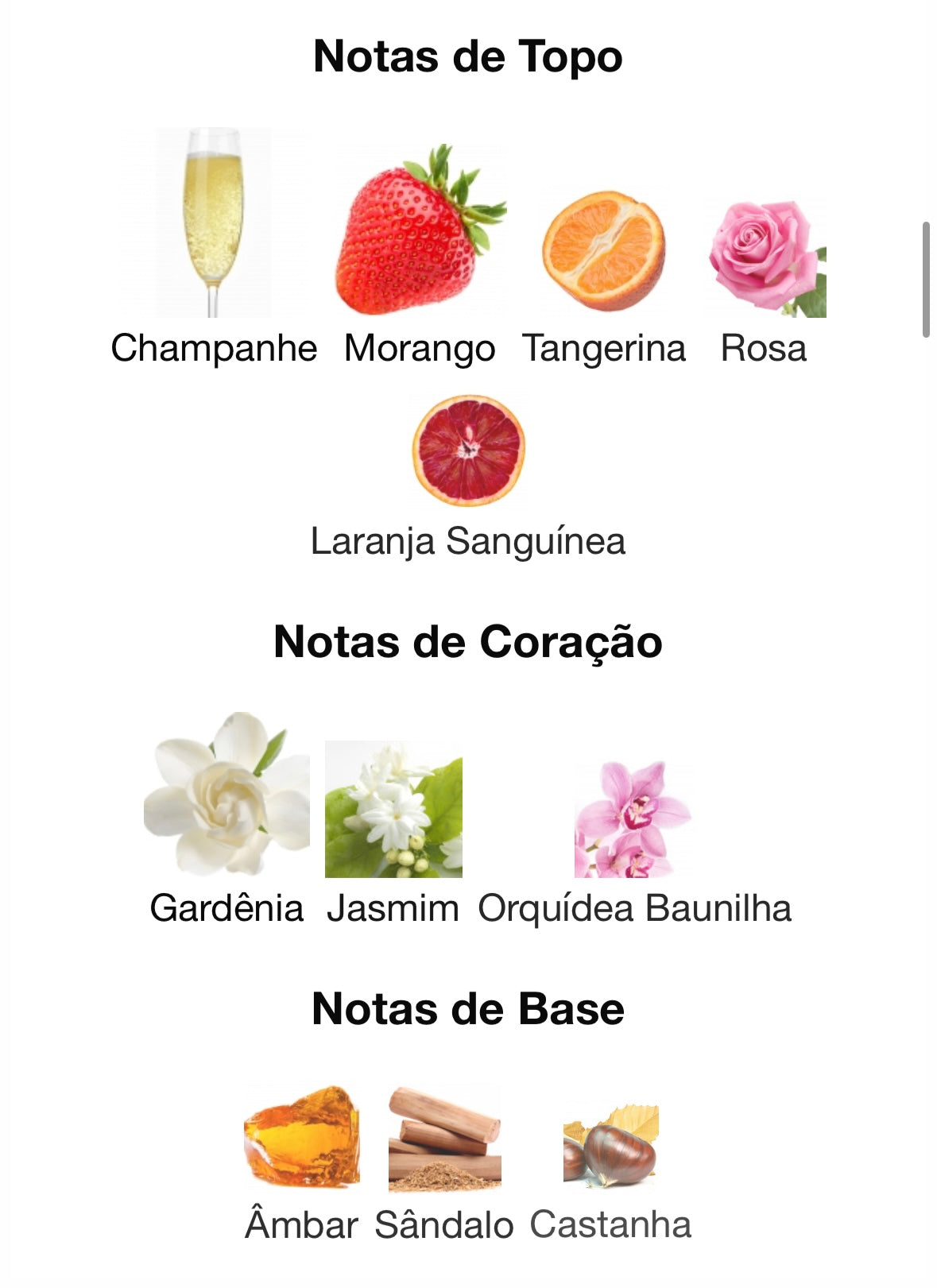Viewport: 937px width, 1288px height.
Task: View the Âmbar base note
Action: [301, 1136]
